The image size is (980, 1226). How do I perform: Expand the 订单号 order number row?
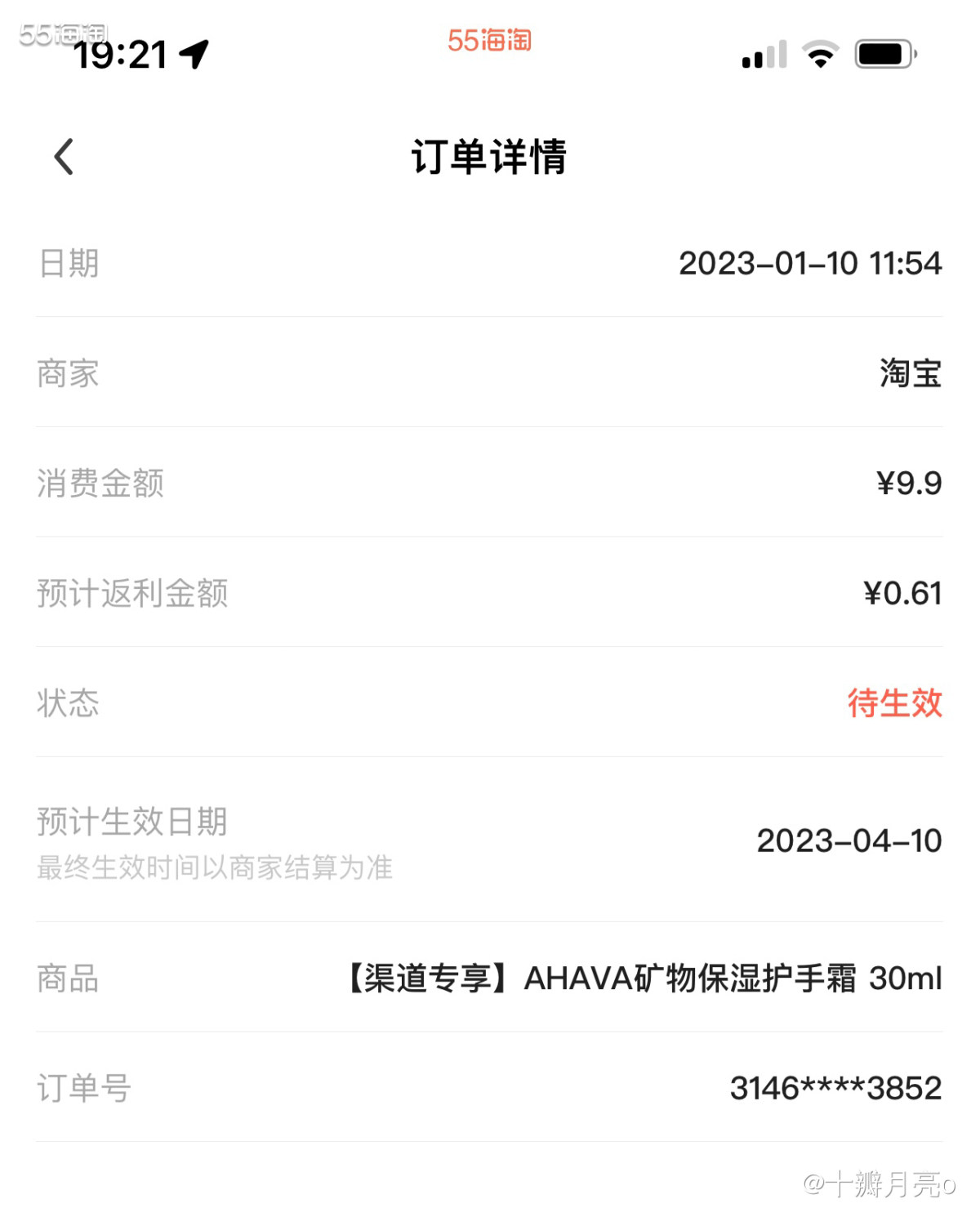pyautogui.click(x=490, y=1087)
